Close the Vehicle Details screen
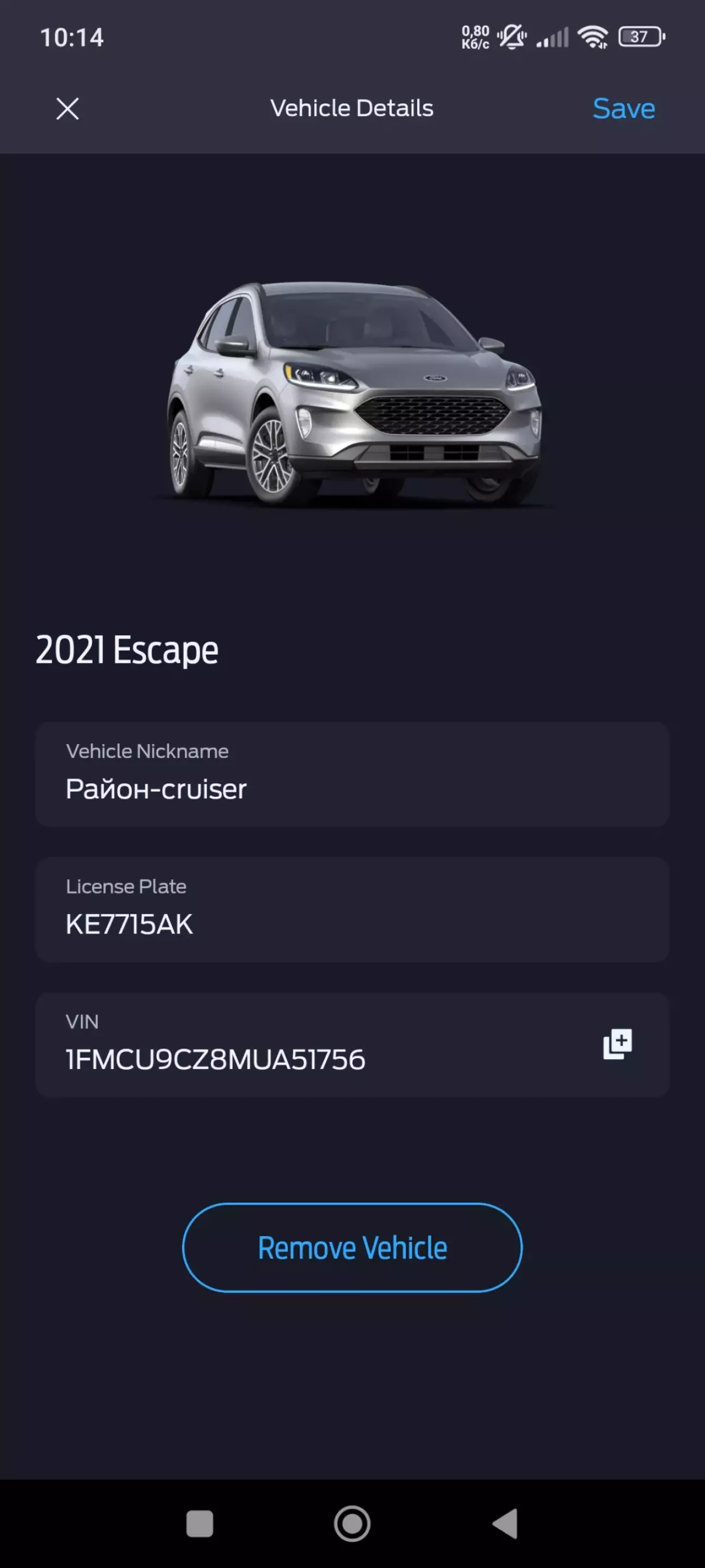The width and height of the screenshot is (705, 1568). [67, 109]
